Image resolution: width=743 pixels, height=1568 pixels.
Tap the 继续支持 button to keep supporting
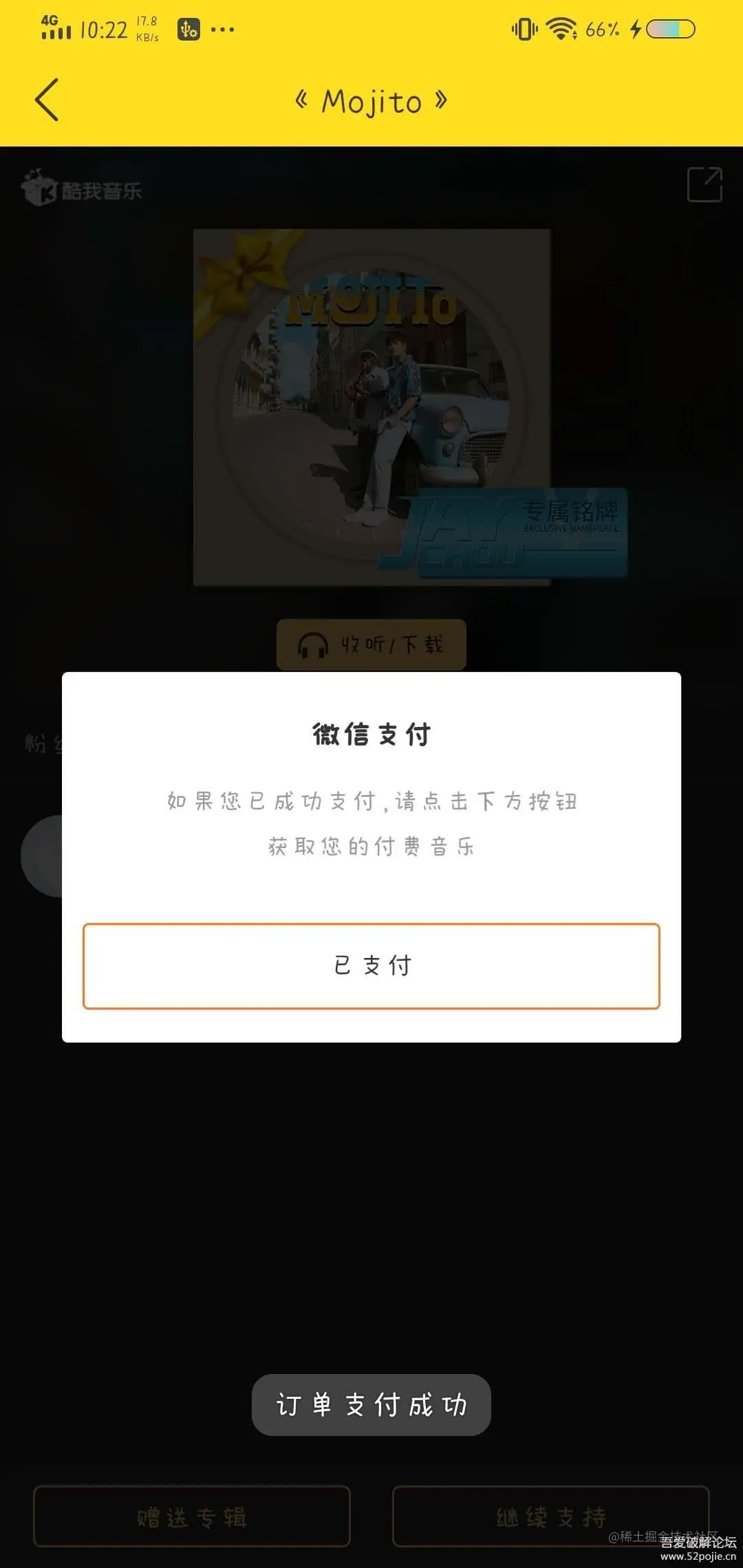pyautogui.click(x=550, y=1516)
